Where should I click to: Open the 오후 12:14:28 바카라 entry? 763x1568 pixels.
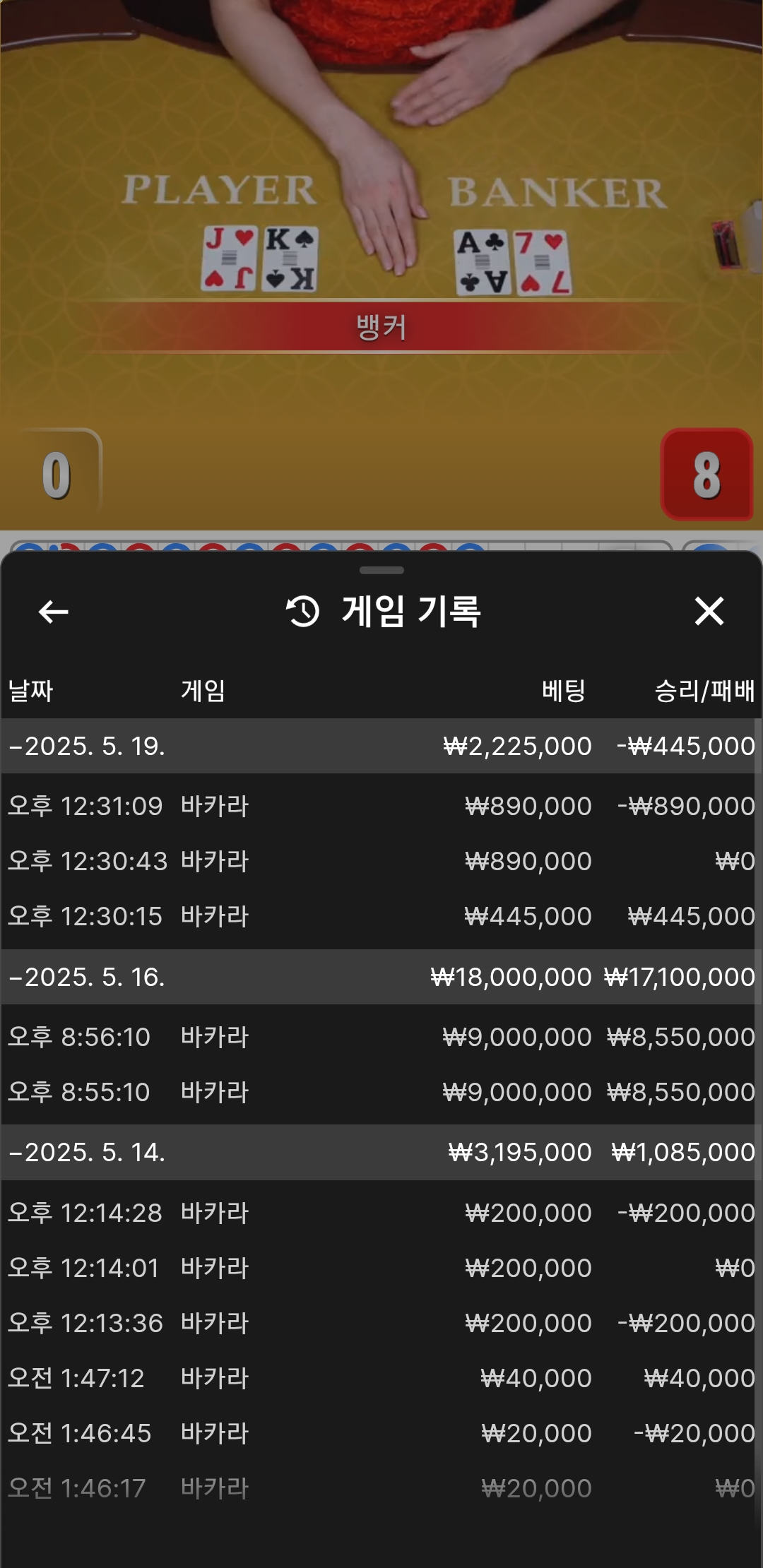click(x=381, y=1213)
